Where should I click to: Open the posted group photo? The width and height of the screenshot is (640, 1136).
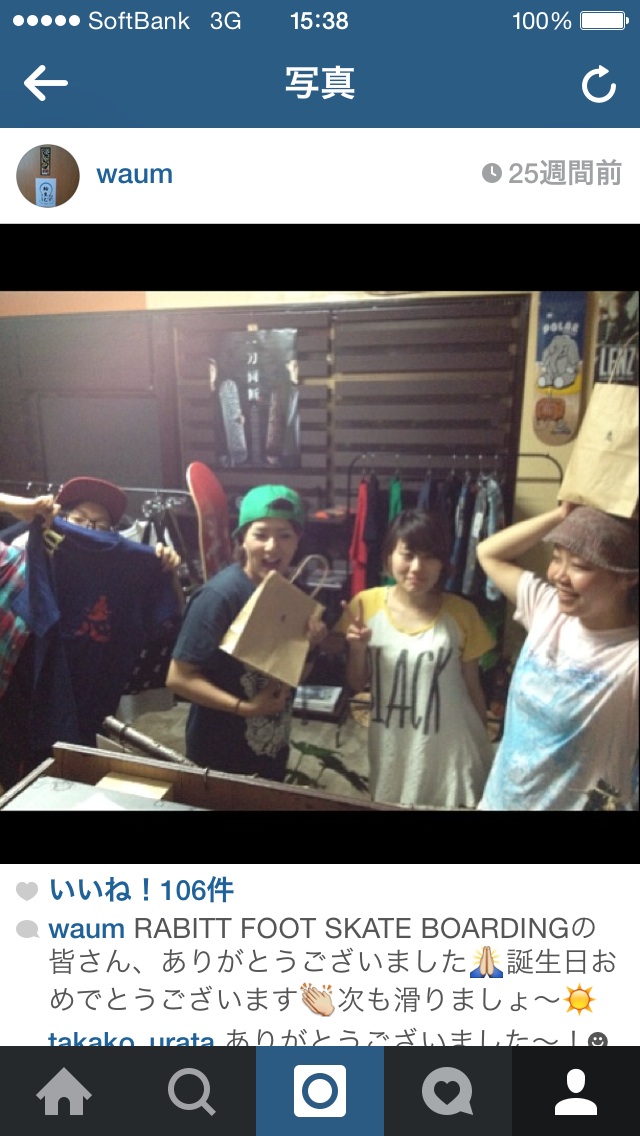click(320, 550)
